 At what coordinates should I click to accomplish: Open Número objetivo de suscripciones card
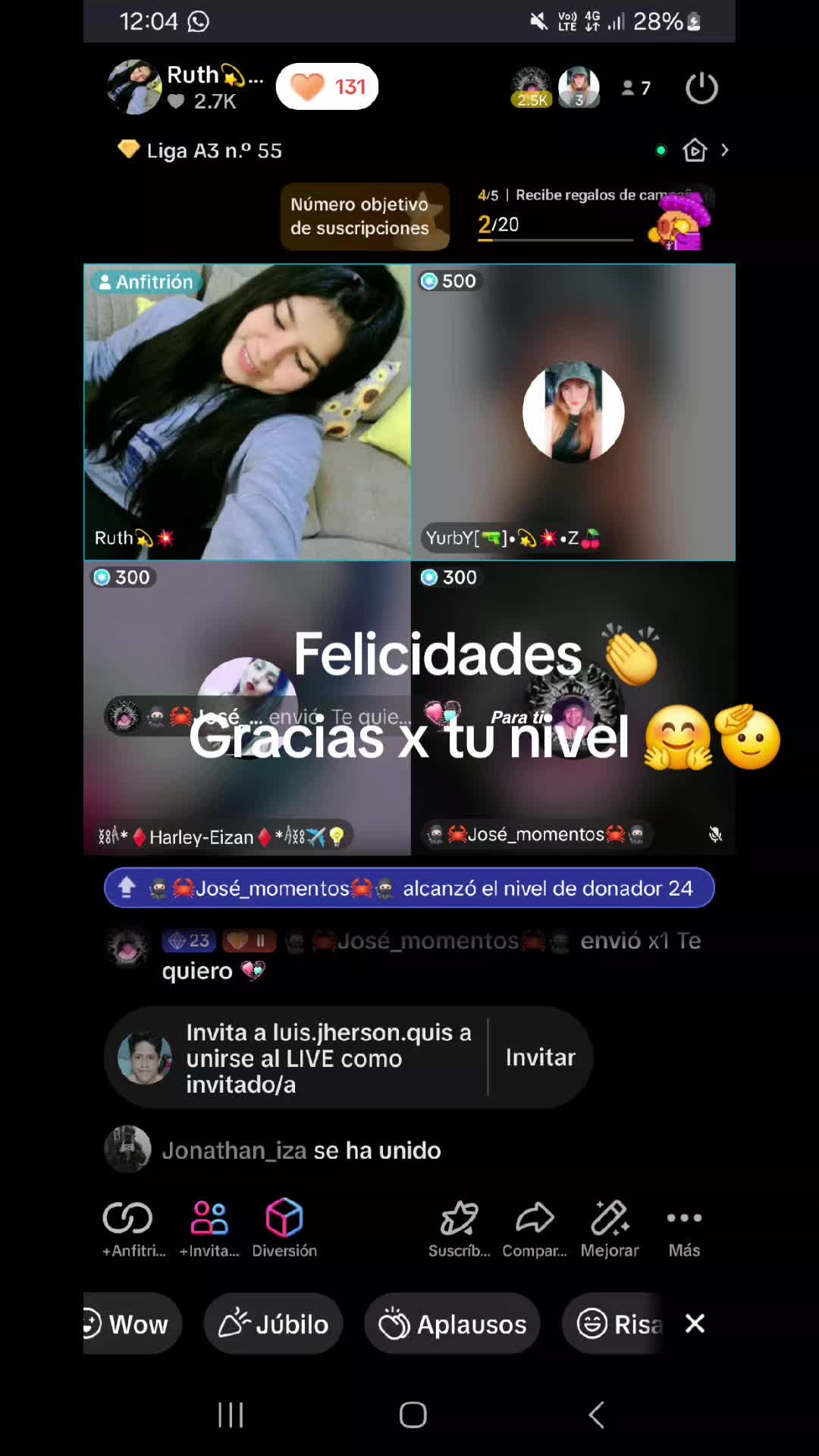(365, 216)
